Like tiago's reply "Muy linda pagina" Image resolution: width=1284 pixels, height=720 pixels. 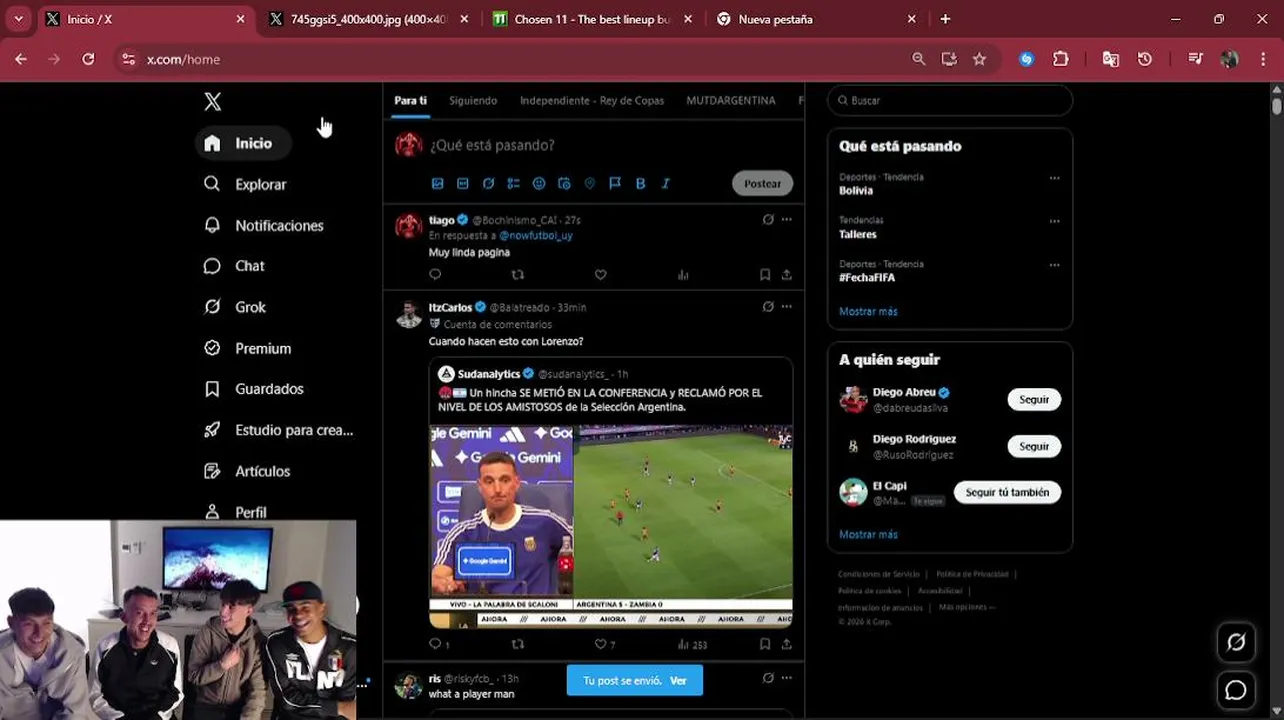click(600, 274)
